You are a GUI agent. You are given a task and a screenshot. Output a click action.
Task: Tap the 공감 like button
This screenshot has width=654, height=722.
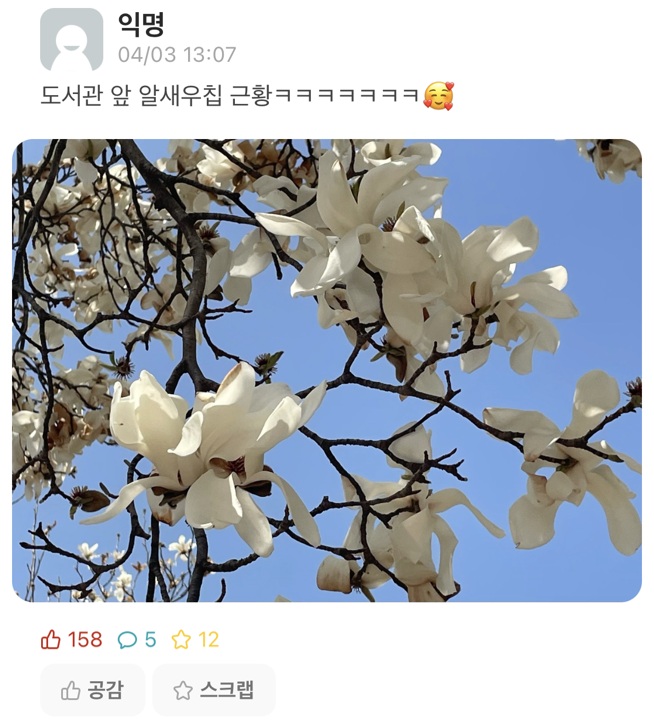click(92, 690)
